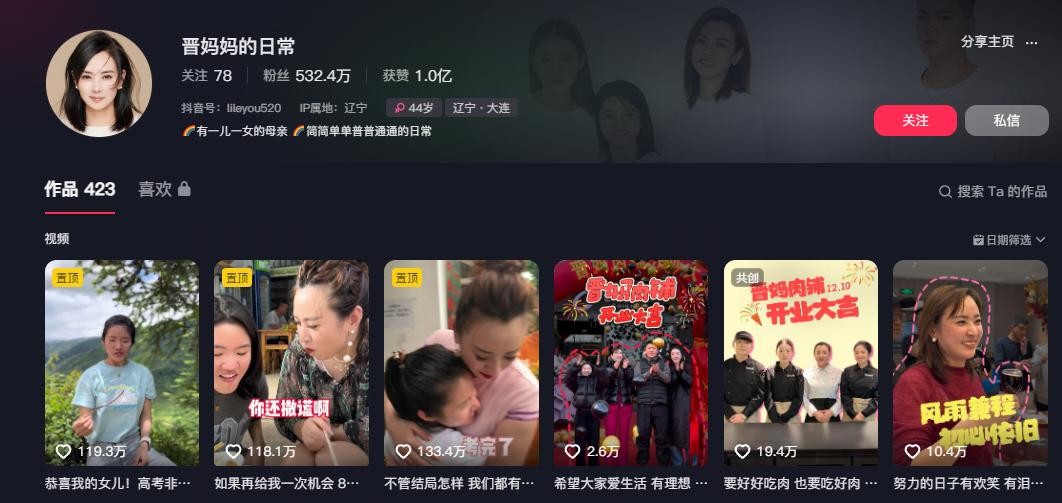The image size is (1062, 503).
Task: Open the 共创 video 要好好吃肉 也要吃好肉
Action: point(801,362)
